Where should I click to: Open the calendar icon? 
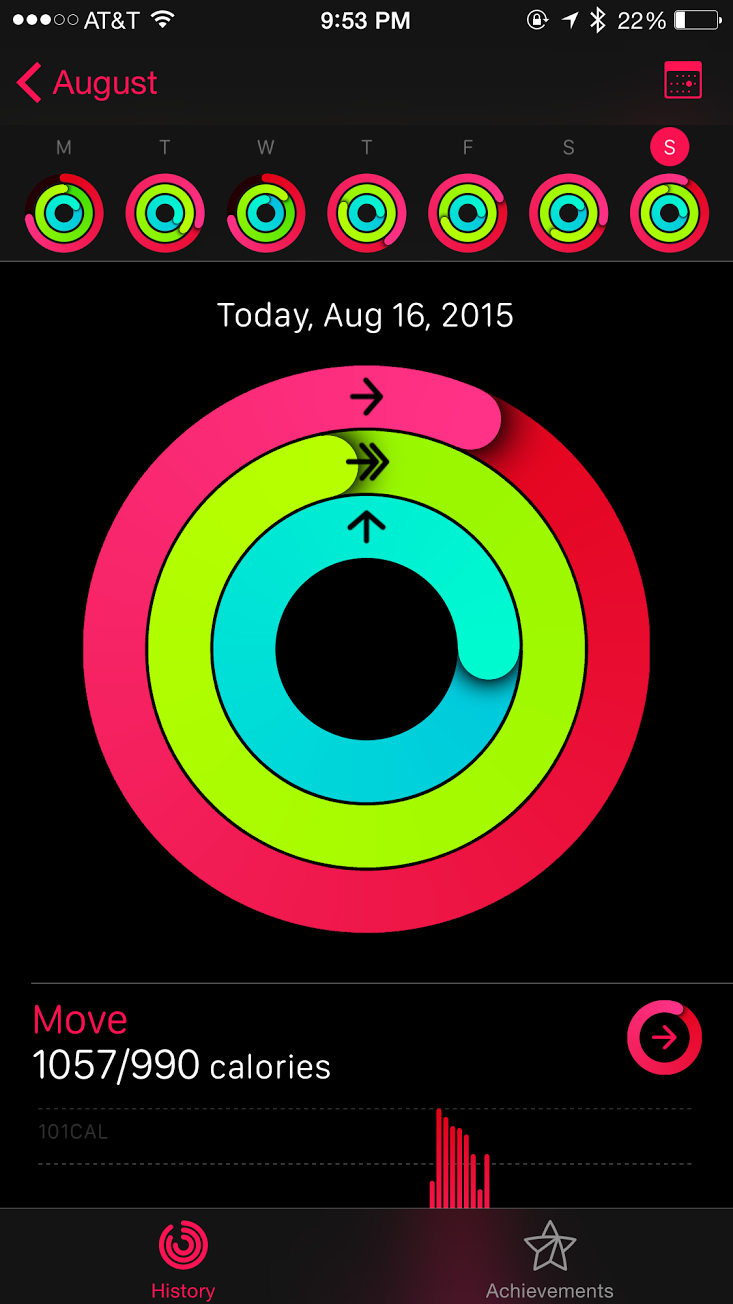[683, 81]
